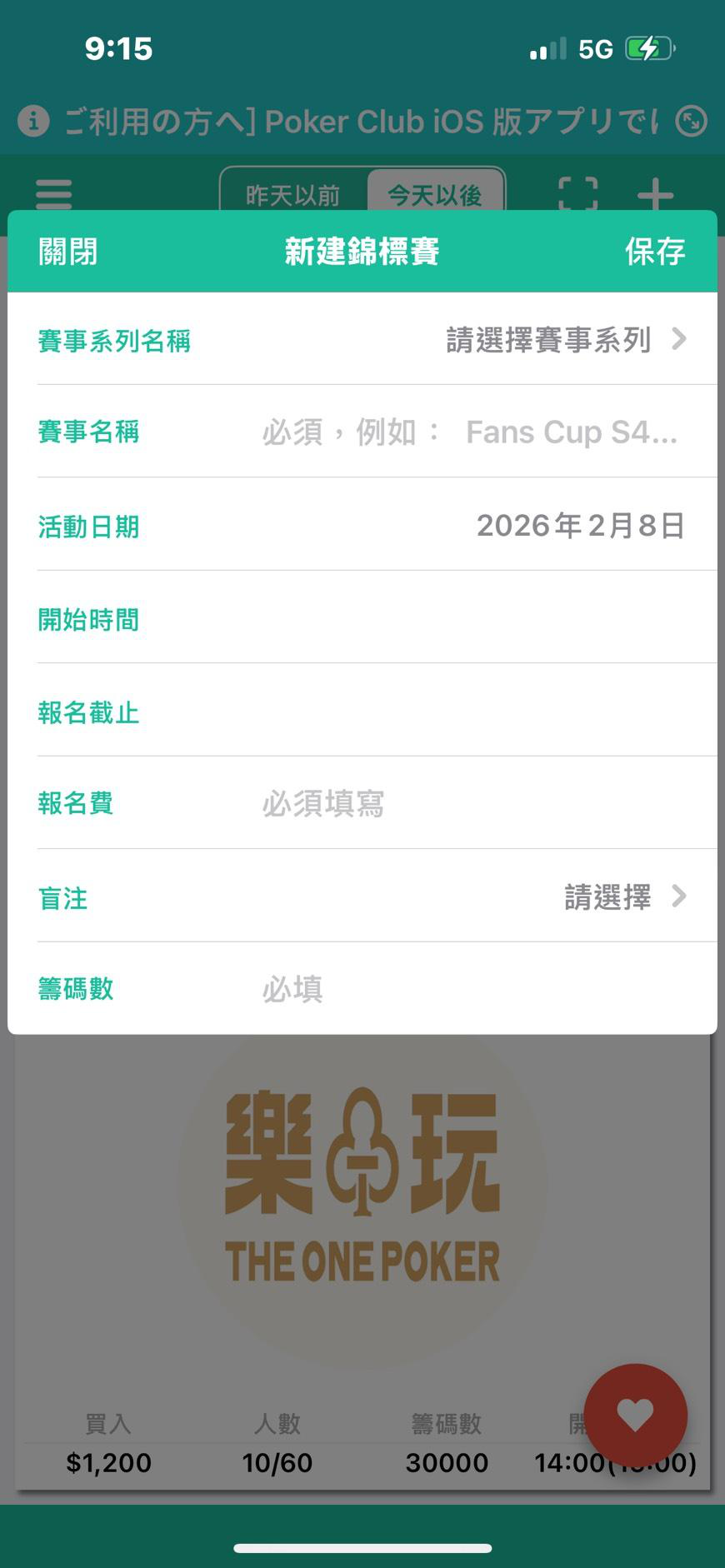
Task: Save the new tournament with 保存
Action: pos(655,252)
